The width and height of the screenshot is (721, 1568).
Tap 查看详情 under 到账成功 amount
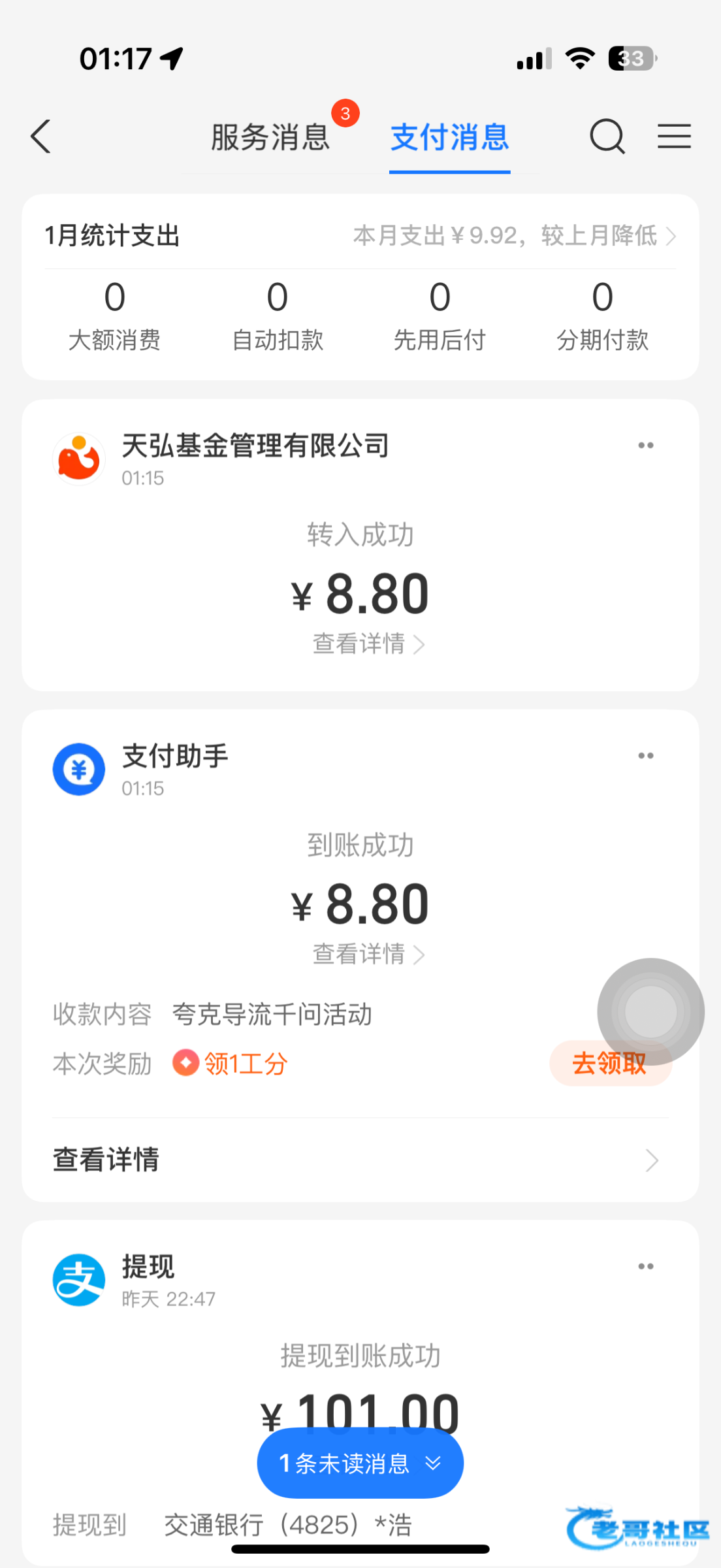368,955
